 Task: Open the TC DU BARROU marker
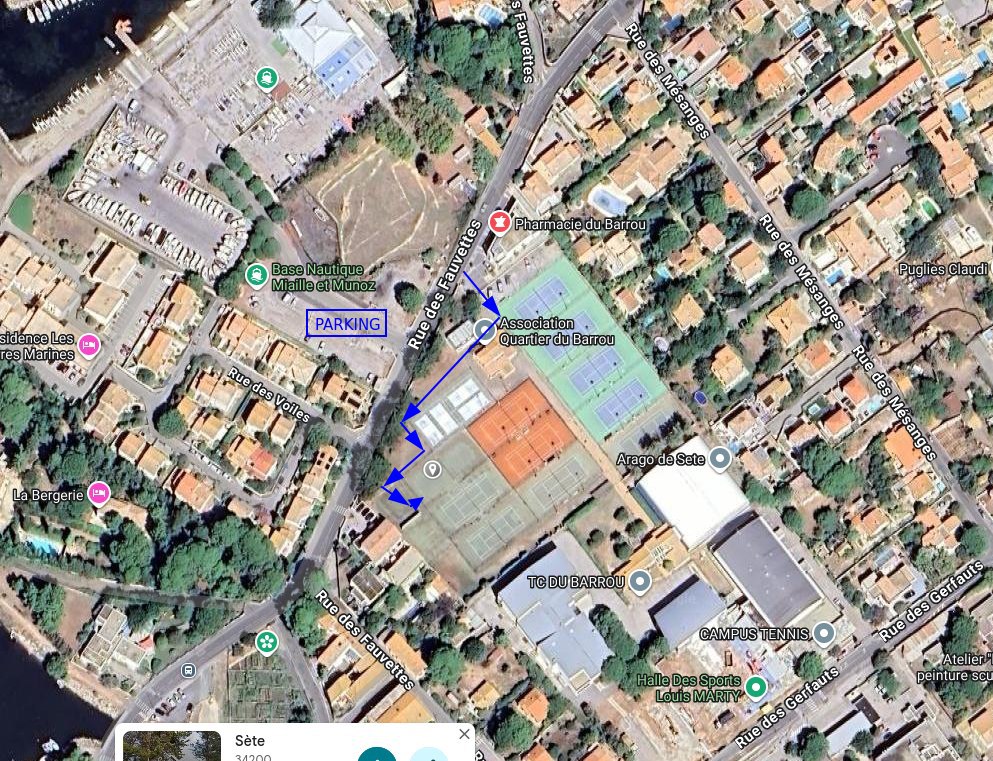[640, 581]
